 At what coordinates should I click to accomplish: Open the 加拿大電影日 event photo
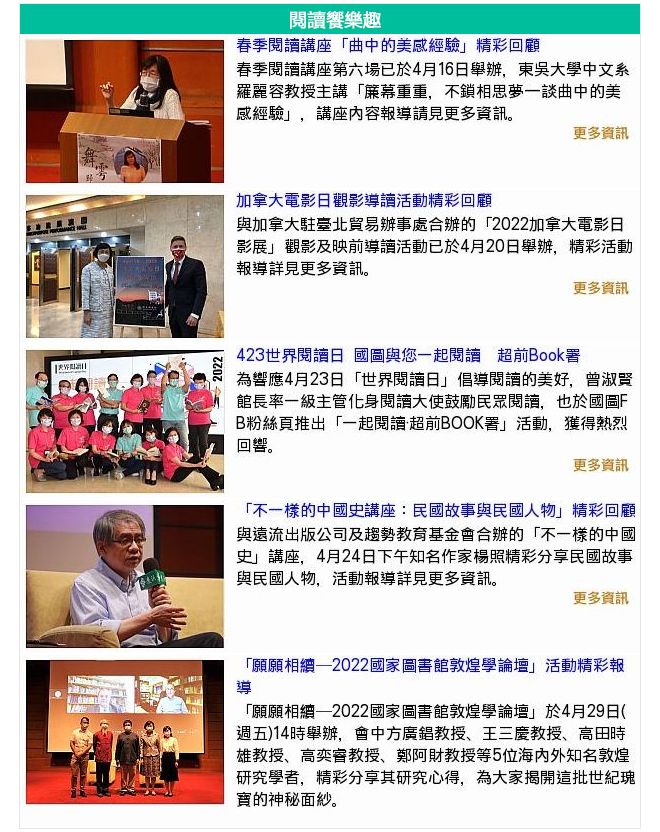click(x=125, y=266)
